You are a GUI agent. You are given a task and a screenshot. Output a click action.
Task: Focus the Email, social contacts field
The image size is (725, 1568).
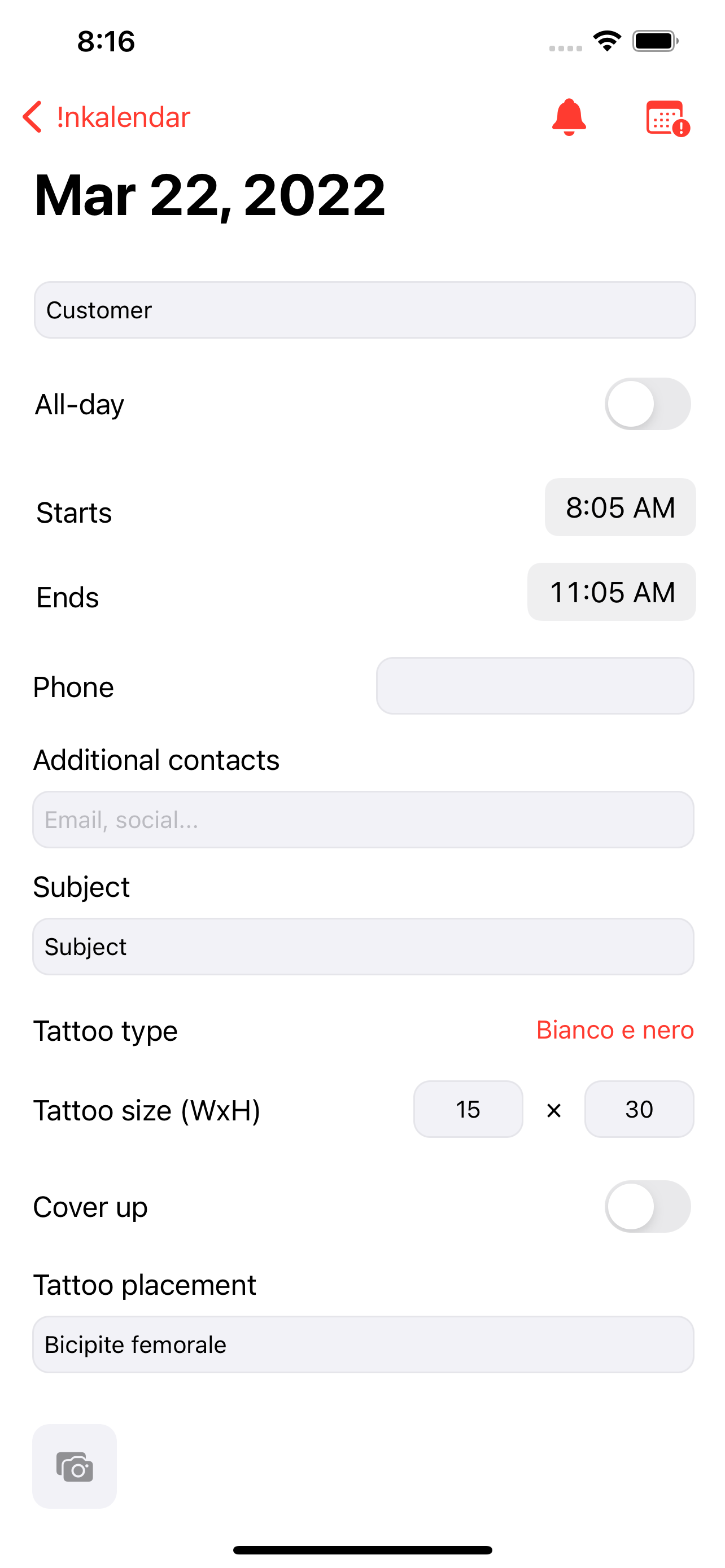coord(363,820)
